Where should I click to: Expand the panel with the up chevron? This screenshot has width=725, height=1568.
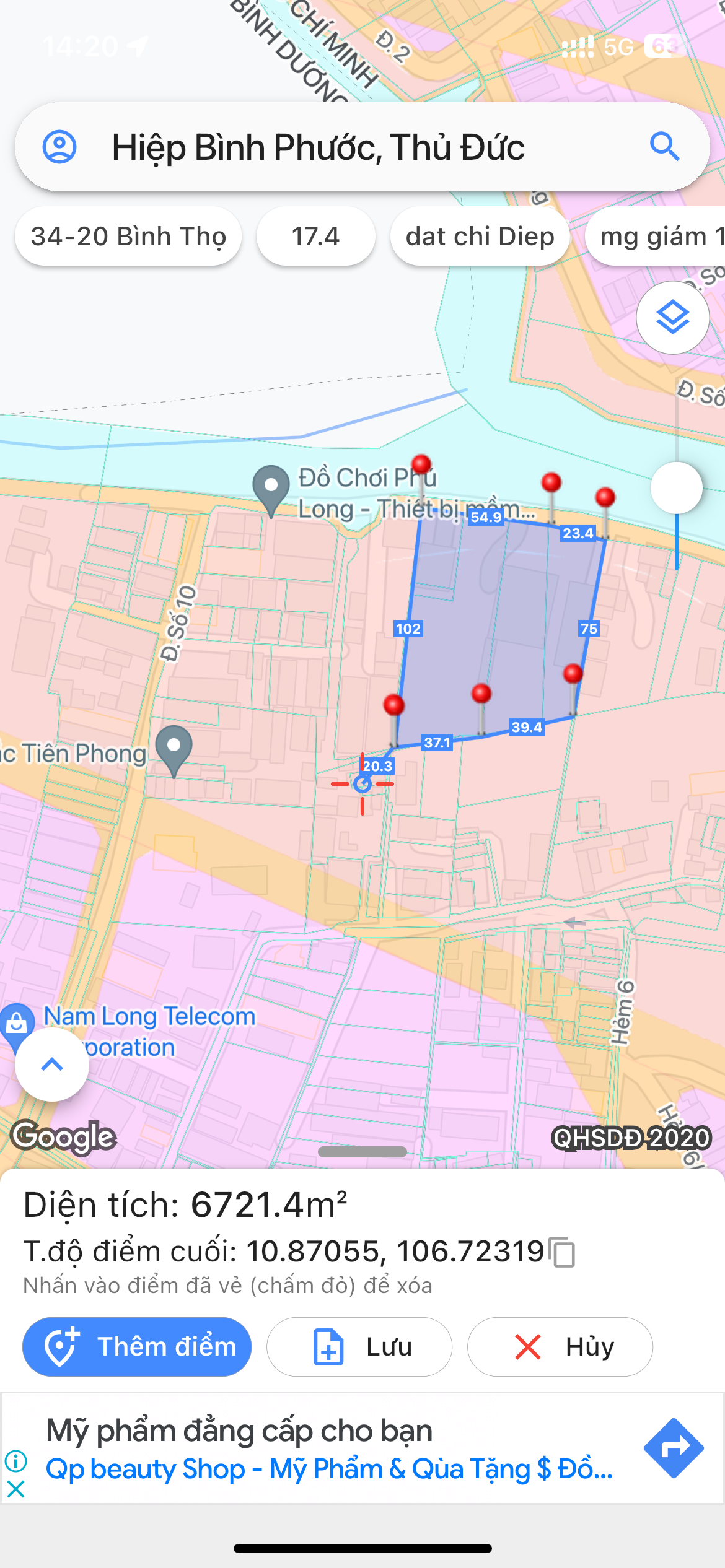(x=52, y=1065)
